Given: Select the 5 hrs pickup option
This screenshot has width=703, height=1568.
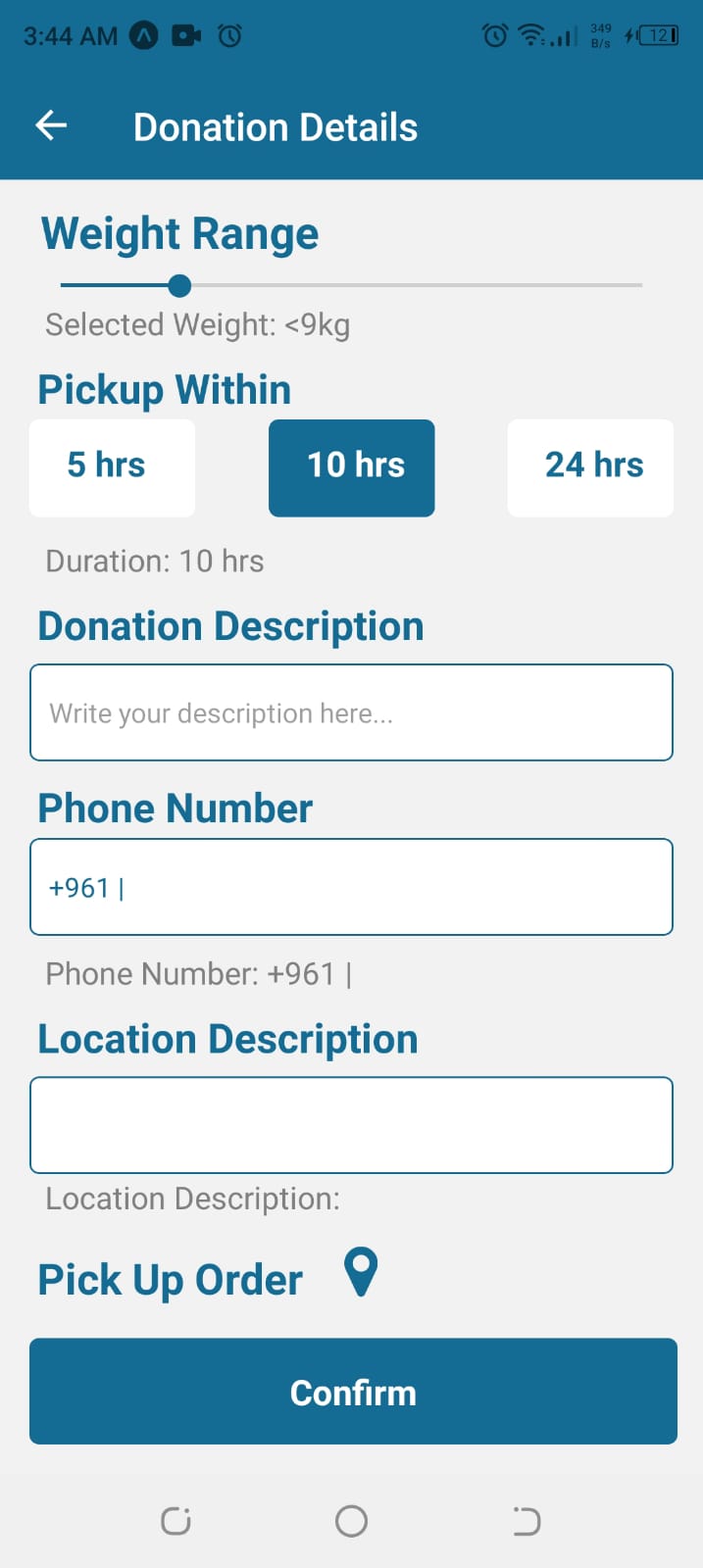Looking at the screenshot, I should click(112, 467).
